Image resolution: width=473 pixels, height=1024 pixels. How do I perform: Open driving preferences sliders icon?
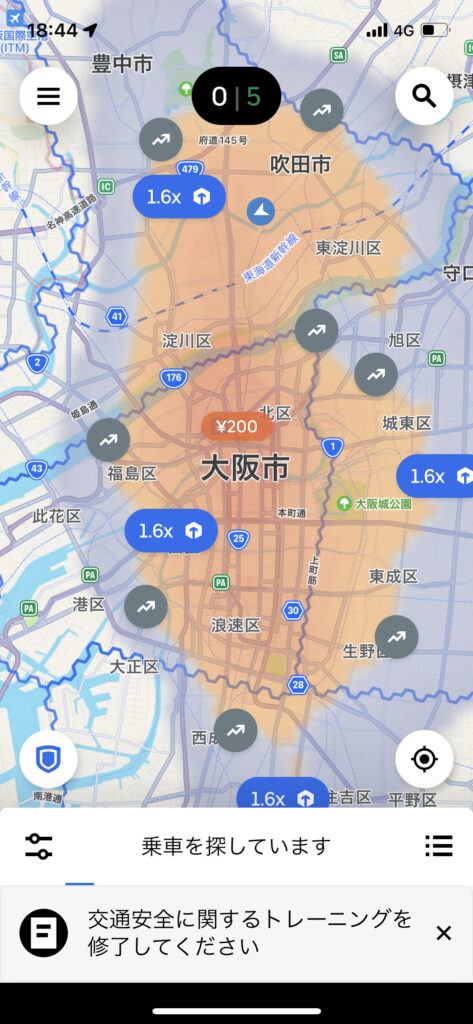pyautogui.click(x=39, y=846)
